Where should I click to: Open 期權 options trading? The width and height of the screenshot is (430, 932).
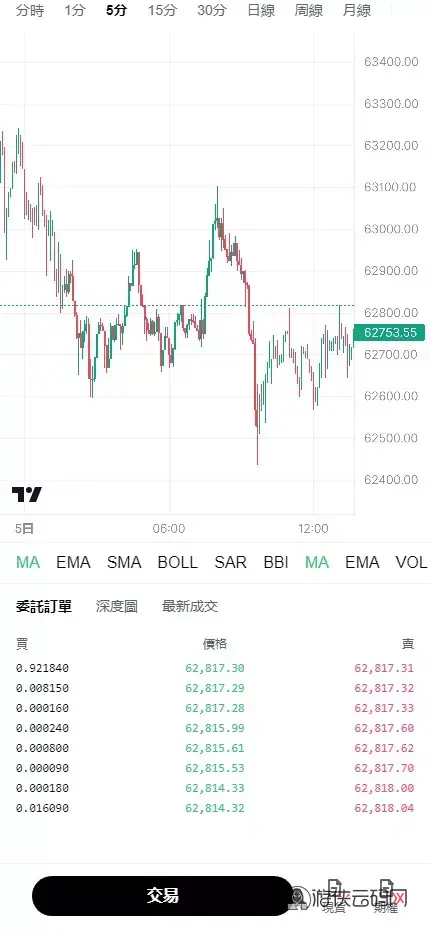(385, 898)
